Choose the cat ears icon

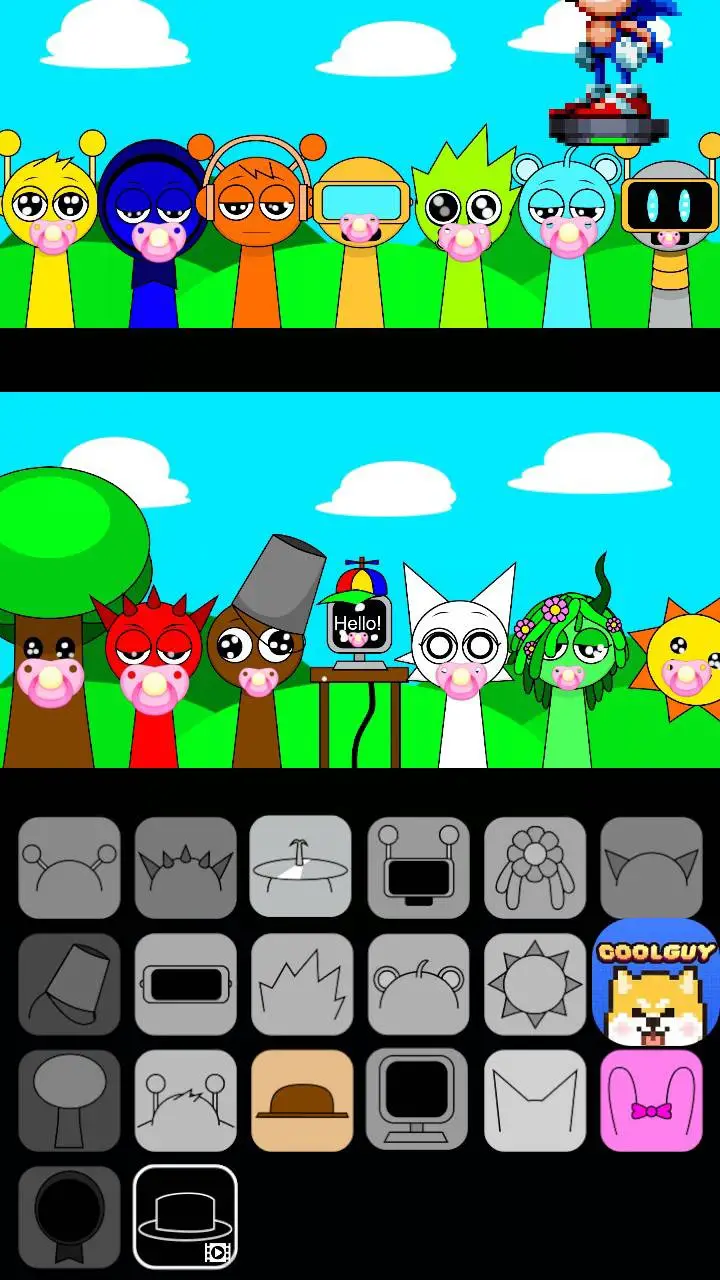pos(651,867)
